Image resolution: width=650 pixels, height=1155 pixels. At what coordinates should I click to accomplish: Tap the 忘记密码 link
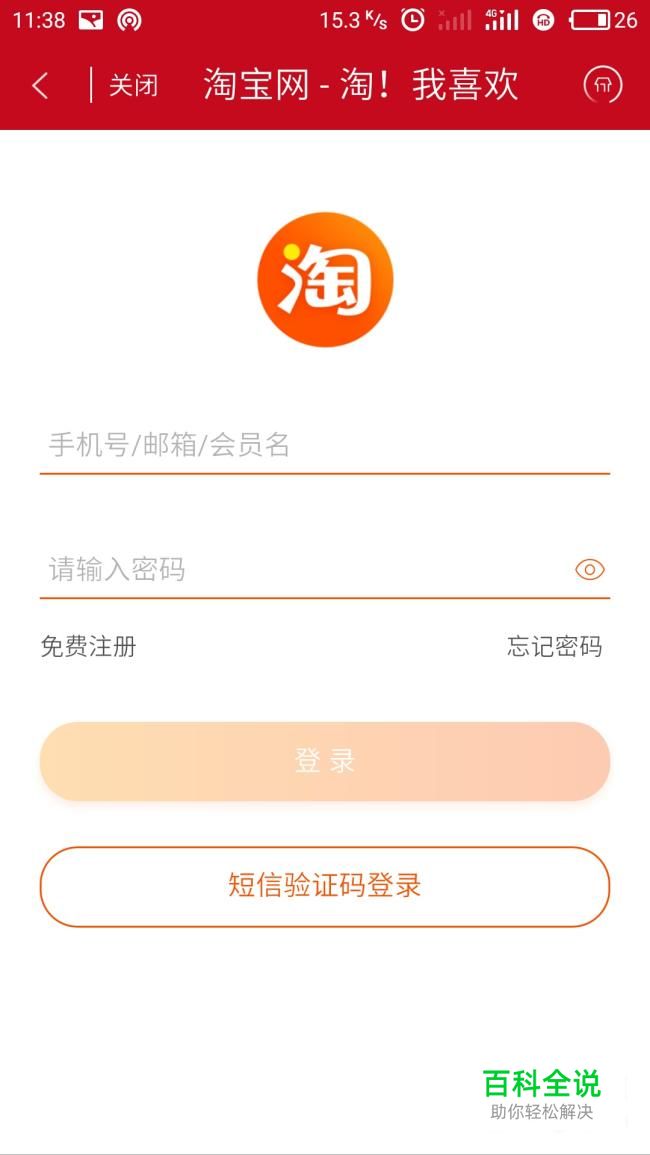pos(554,647)
